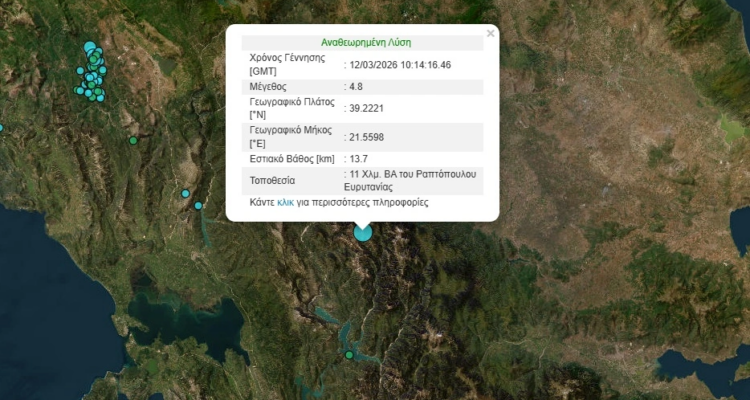This screenshot has height=400, width=750.
Task: Follow the 'κλικ' link for more information
Action: pos(286,202)
